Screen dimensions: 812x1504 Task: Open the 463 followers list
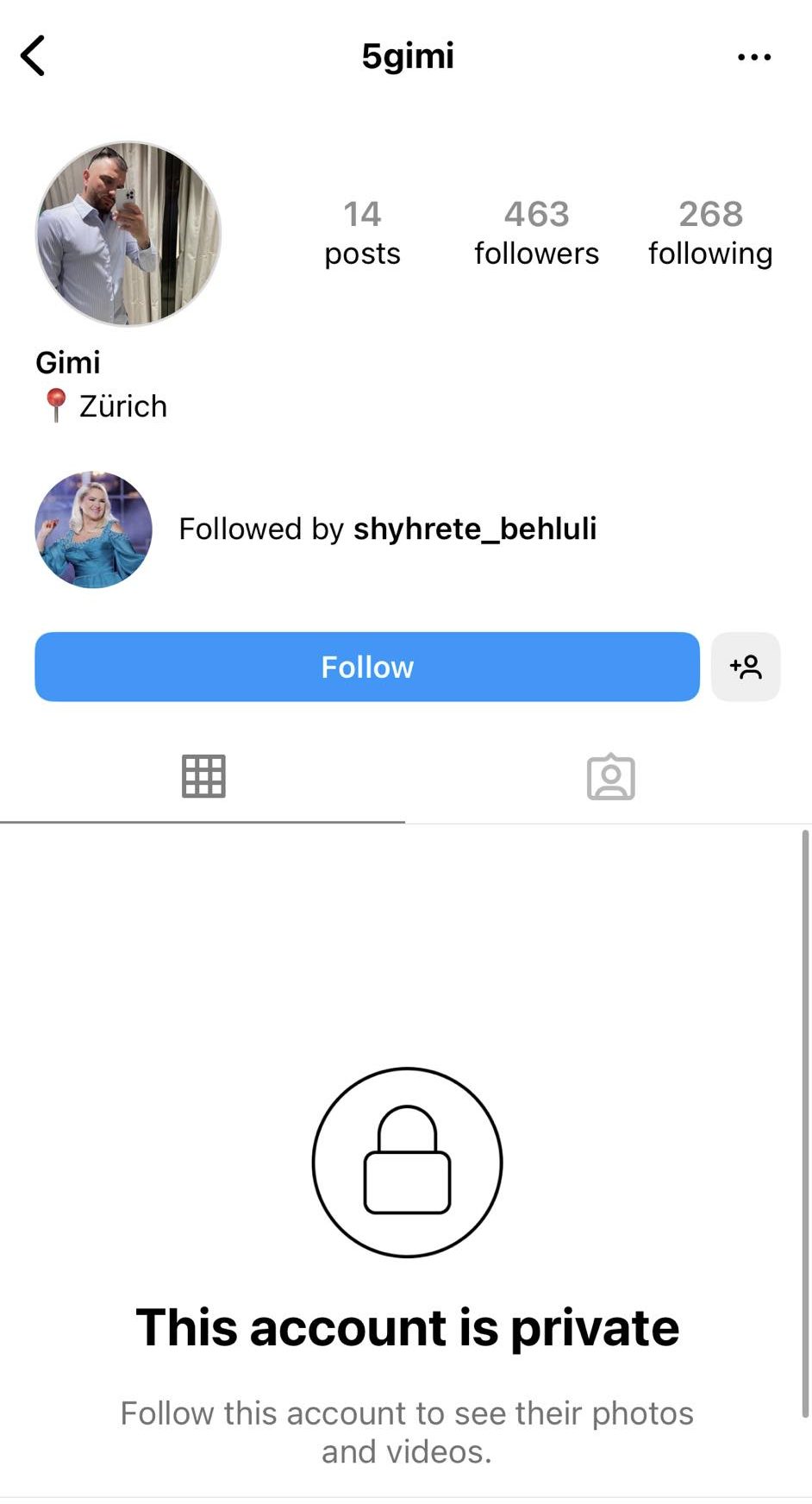[536, 233]
